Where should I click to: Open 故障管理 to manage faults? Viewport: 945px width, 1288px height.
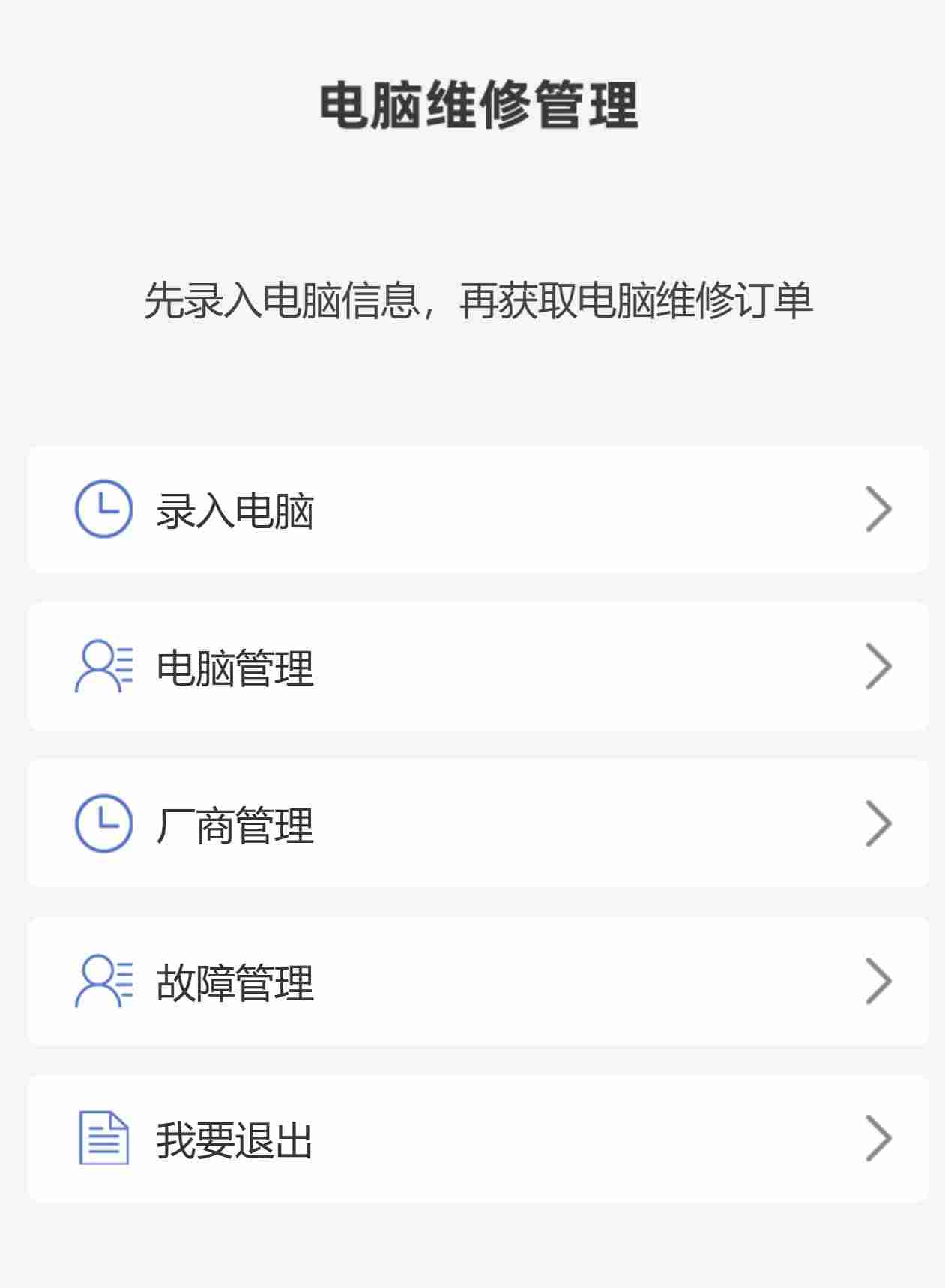click(235, 980)
